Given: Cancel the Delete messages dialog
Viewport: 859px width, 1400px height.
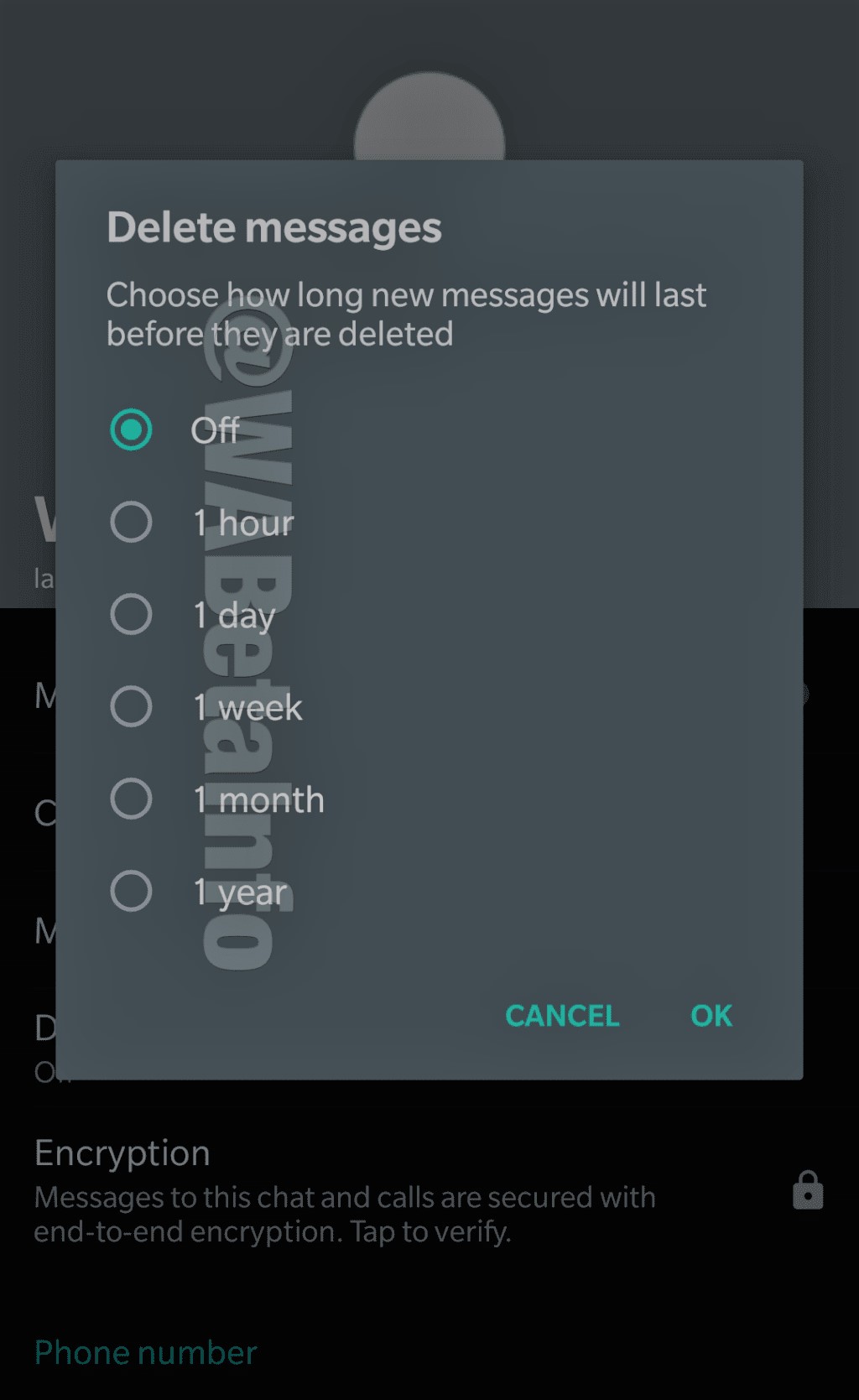Looking at the screenshot, I should (x=562, y=1016).
